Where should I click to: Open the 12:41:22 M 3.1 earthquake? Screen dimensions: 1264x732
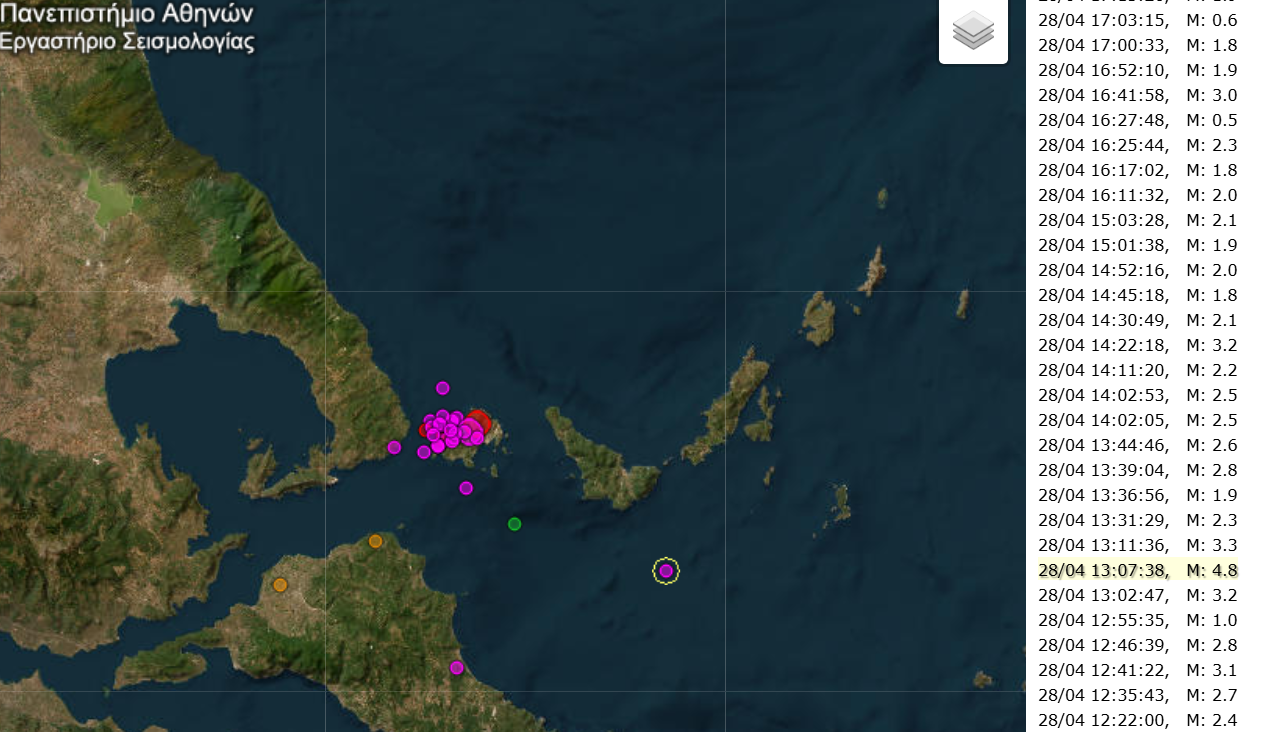coord(1138,670)
